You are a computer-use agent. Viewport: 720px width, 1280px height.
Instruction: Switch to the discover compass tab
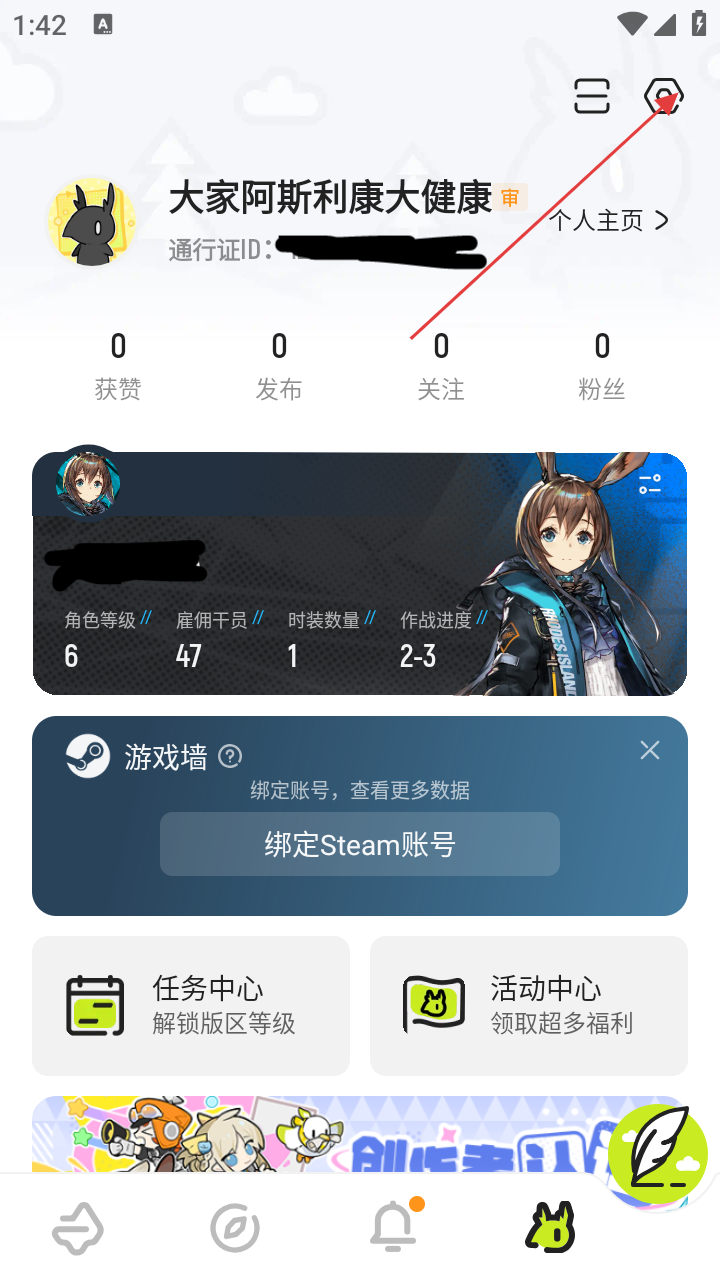(x=235, y=1227)
